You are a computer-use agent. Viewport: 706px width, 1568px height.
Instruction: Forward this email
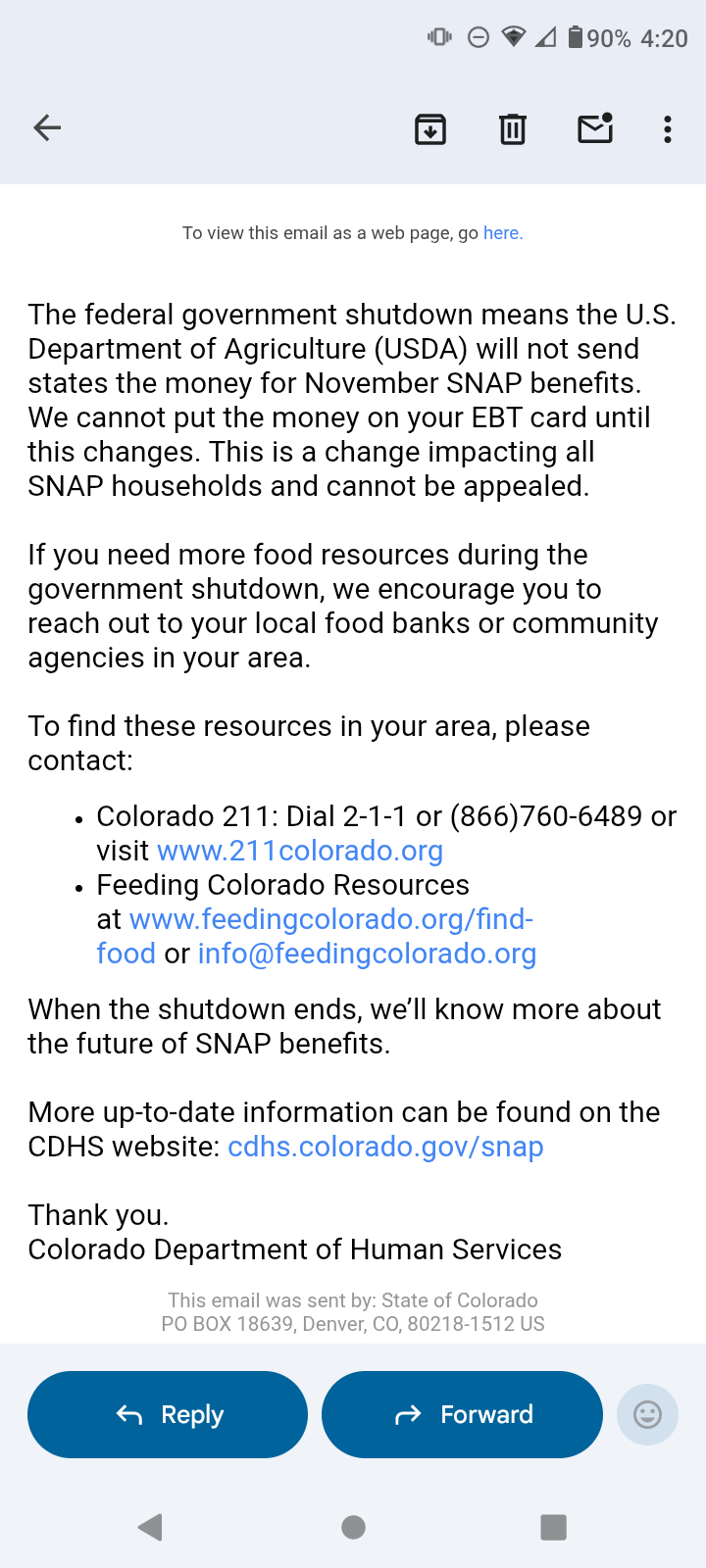point(462,1414)
